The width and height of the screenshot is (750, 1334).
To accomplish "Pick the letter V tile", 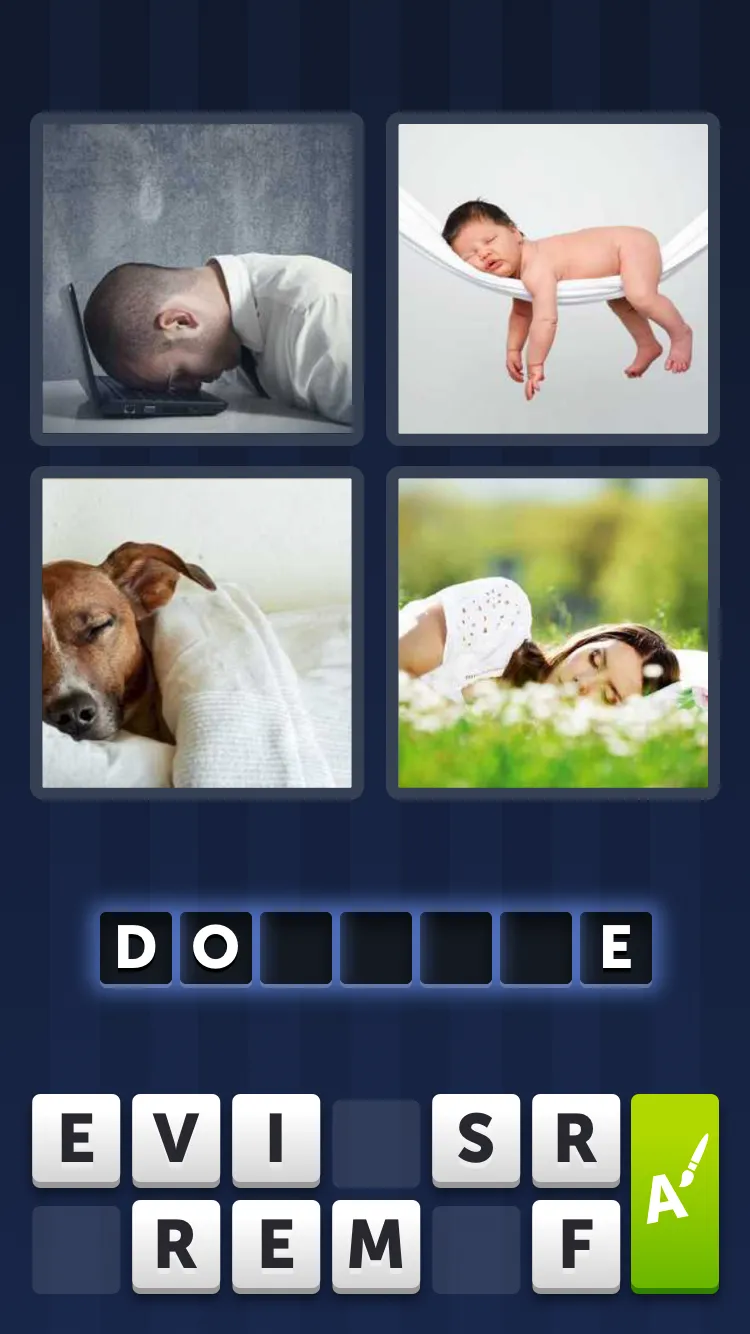I will [x=176, y=1140].
